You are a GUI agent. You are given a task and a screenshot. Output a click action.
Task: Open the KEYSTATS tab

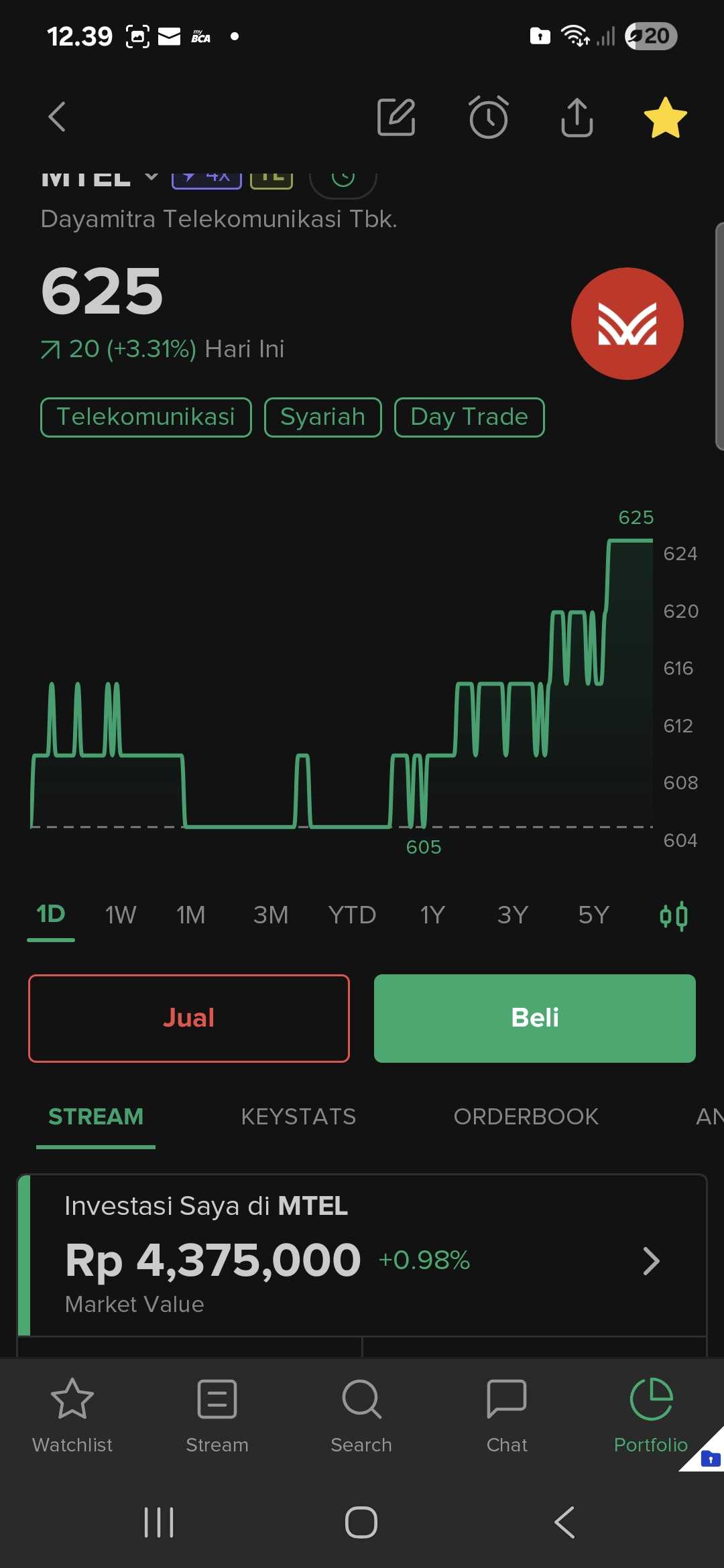(x=298, y=1117)
